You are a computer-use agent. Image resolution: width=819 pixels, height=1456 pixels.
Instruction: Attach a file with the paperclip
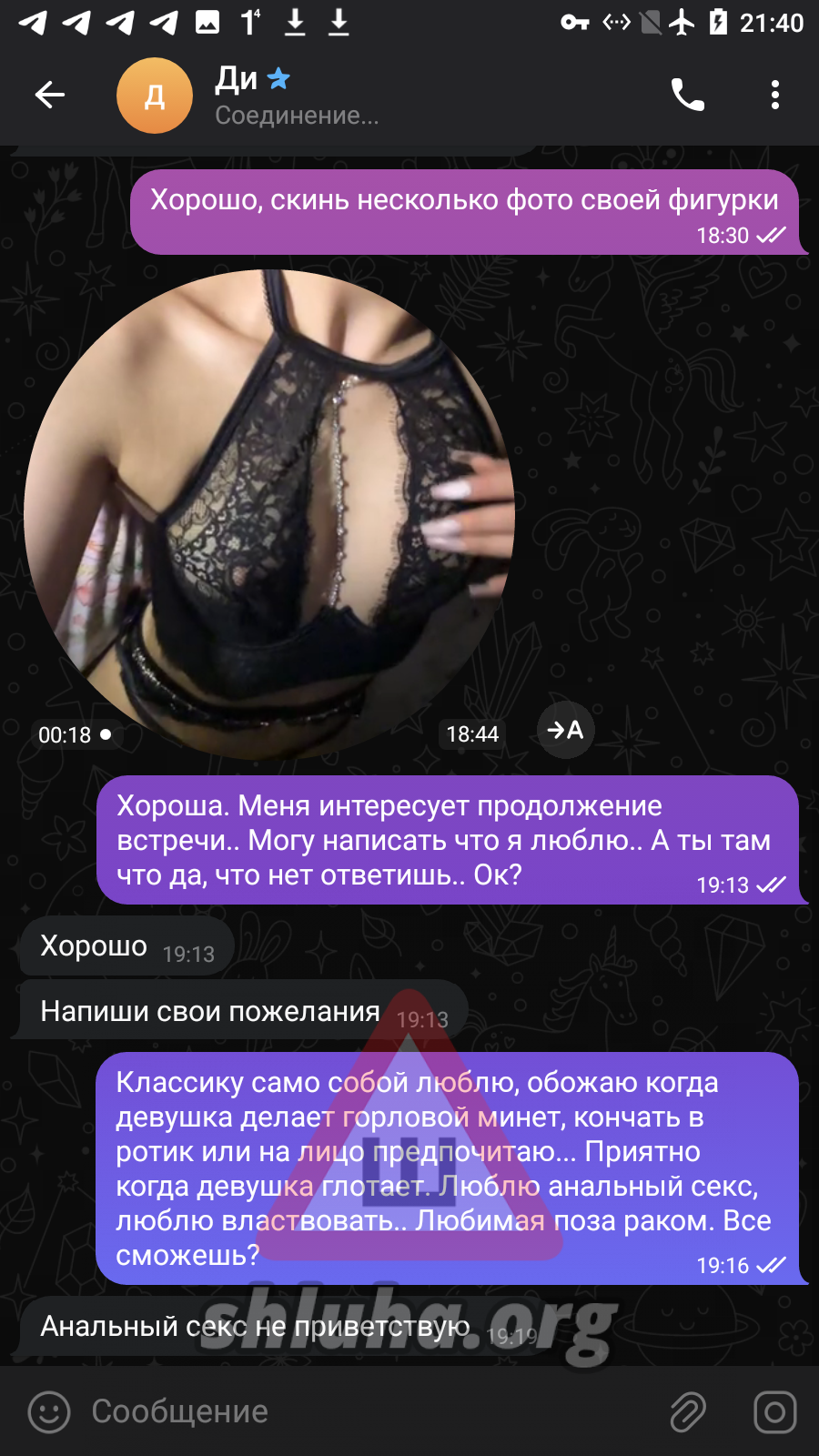pos(688,1412)
